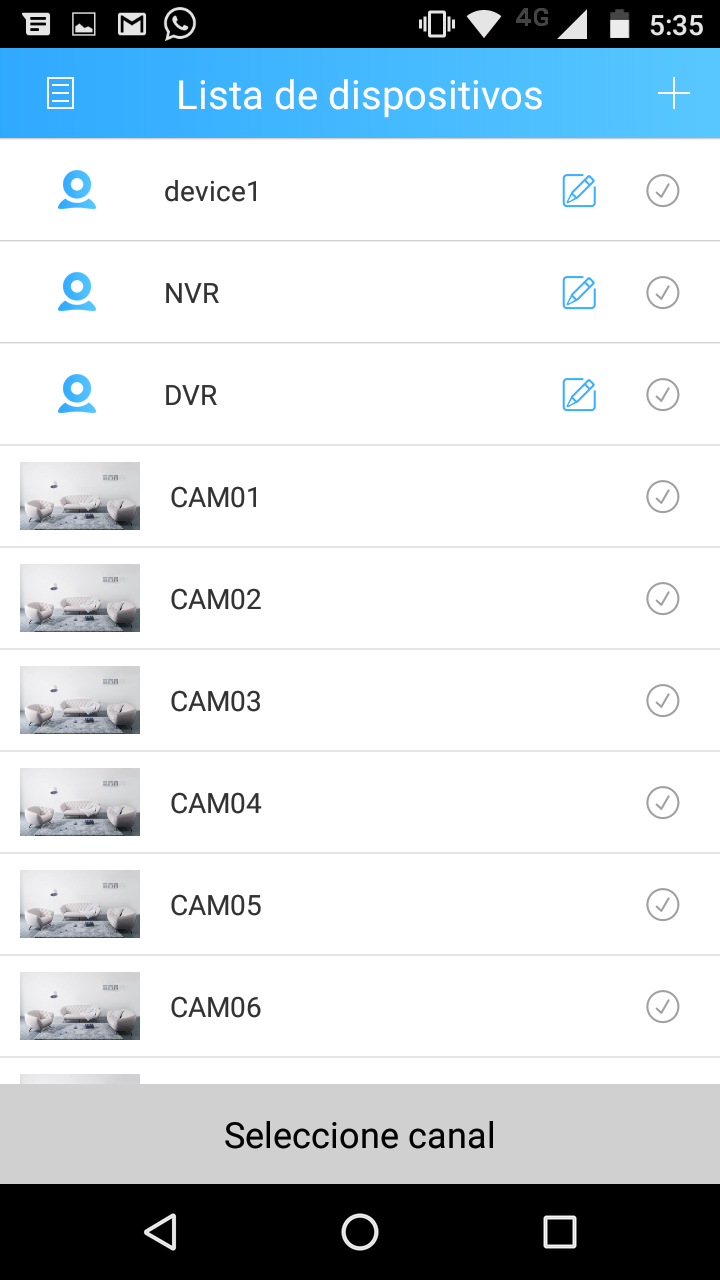Go back using system back button
This screenshot has height=1280, width=720.
[x=160, y=1232]
